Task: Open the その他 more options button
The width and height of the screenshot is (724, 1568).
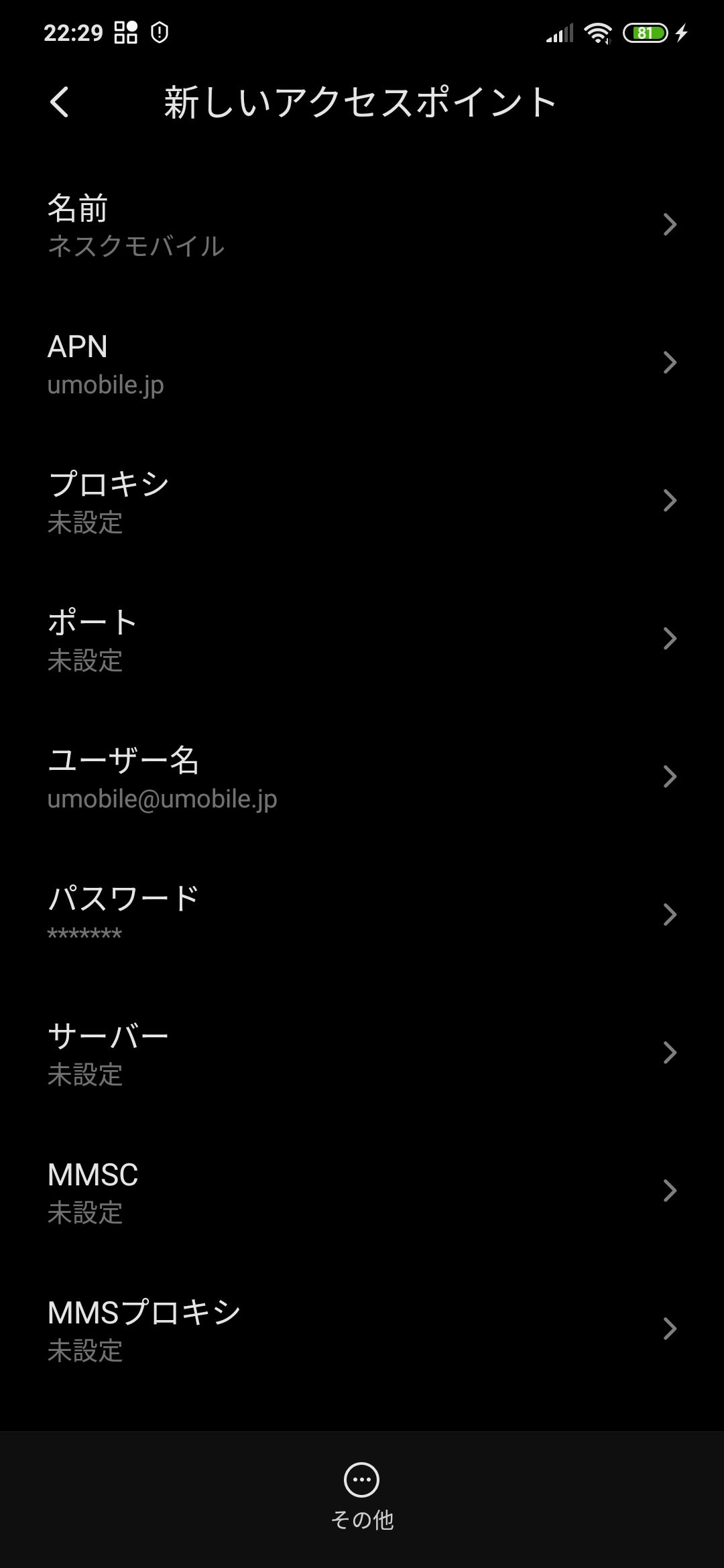Action: (x=362, y=1496)
